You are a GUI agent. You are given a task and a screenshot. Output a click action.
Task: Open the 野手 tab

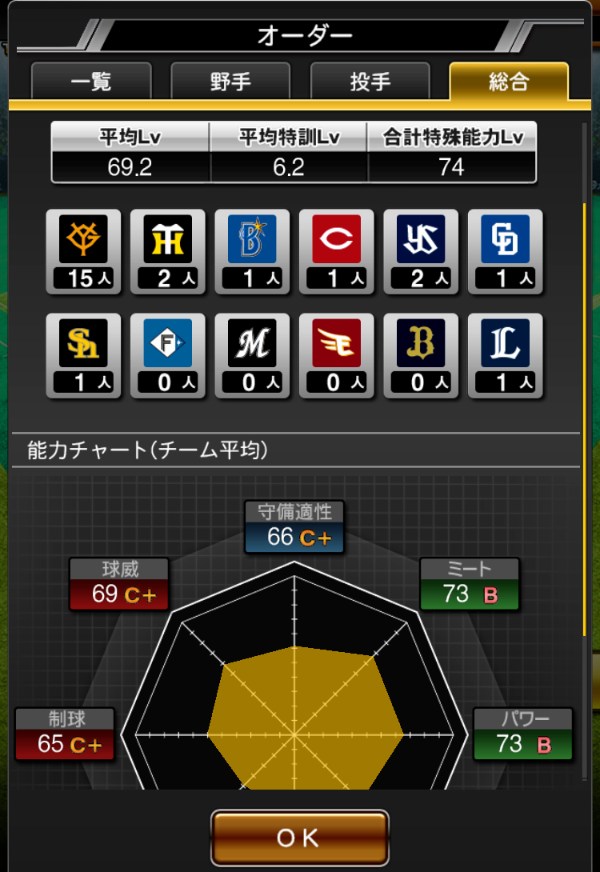click(x=230, y=81)
